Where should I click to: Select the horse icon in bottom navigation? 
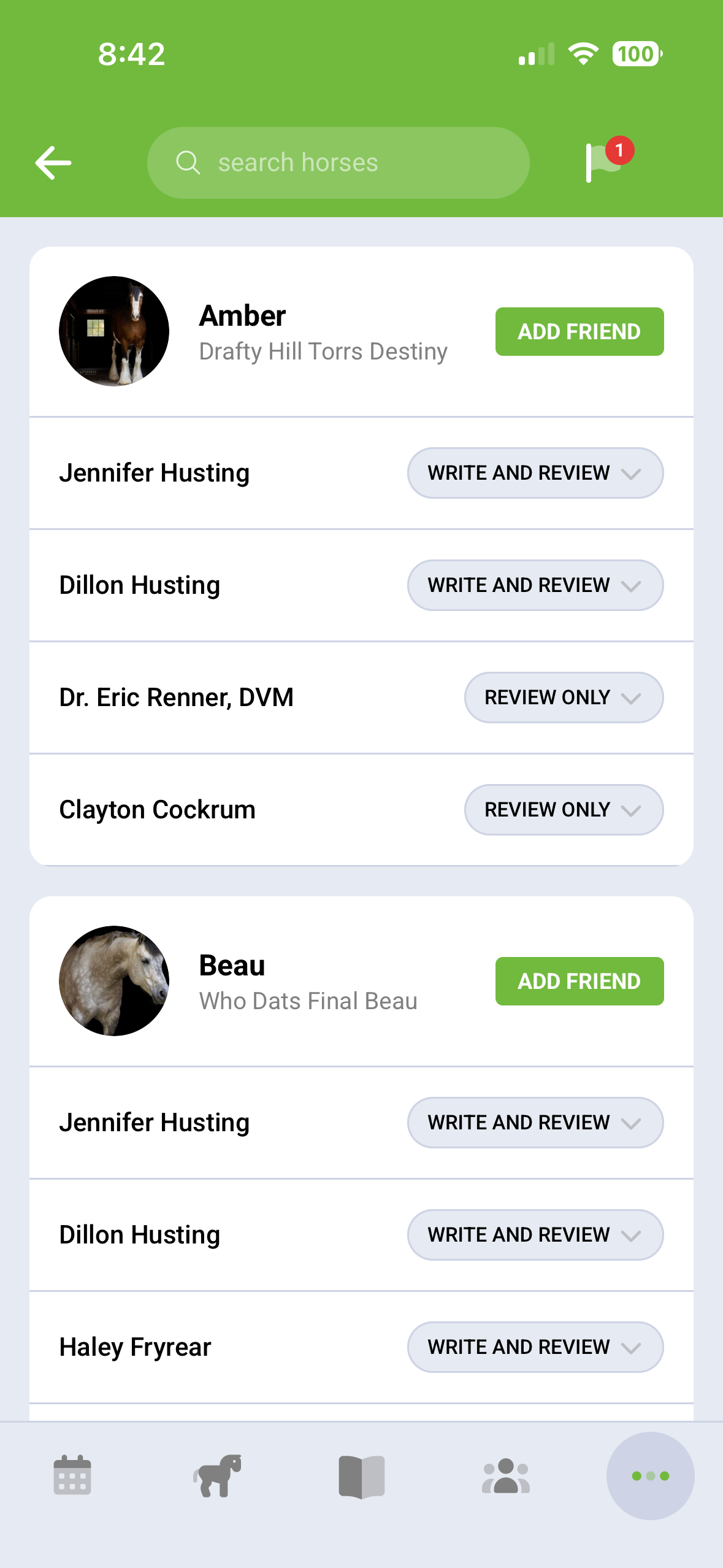point(216,1476)
